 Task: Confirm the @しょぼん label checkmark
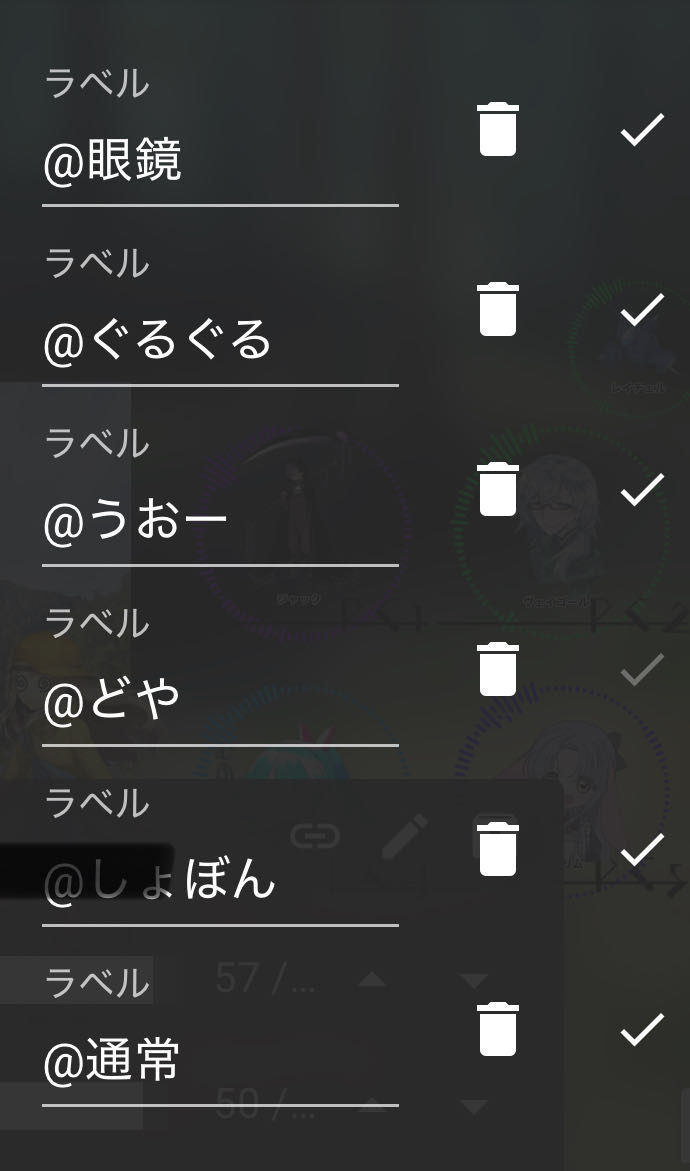point(642,849)
